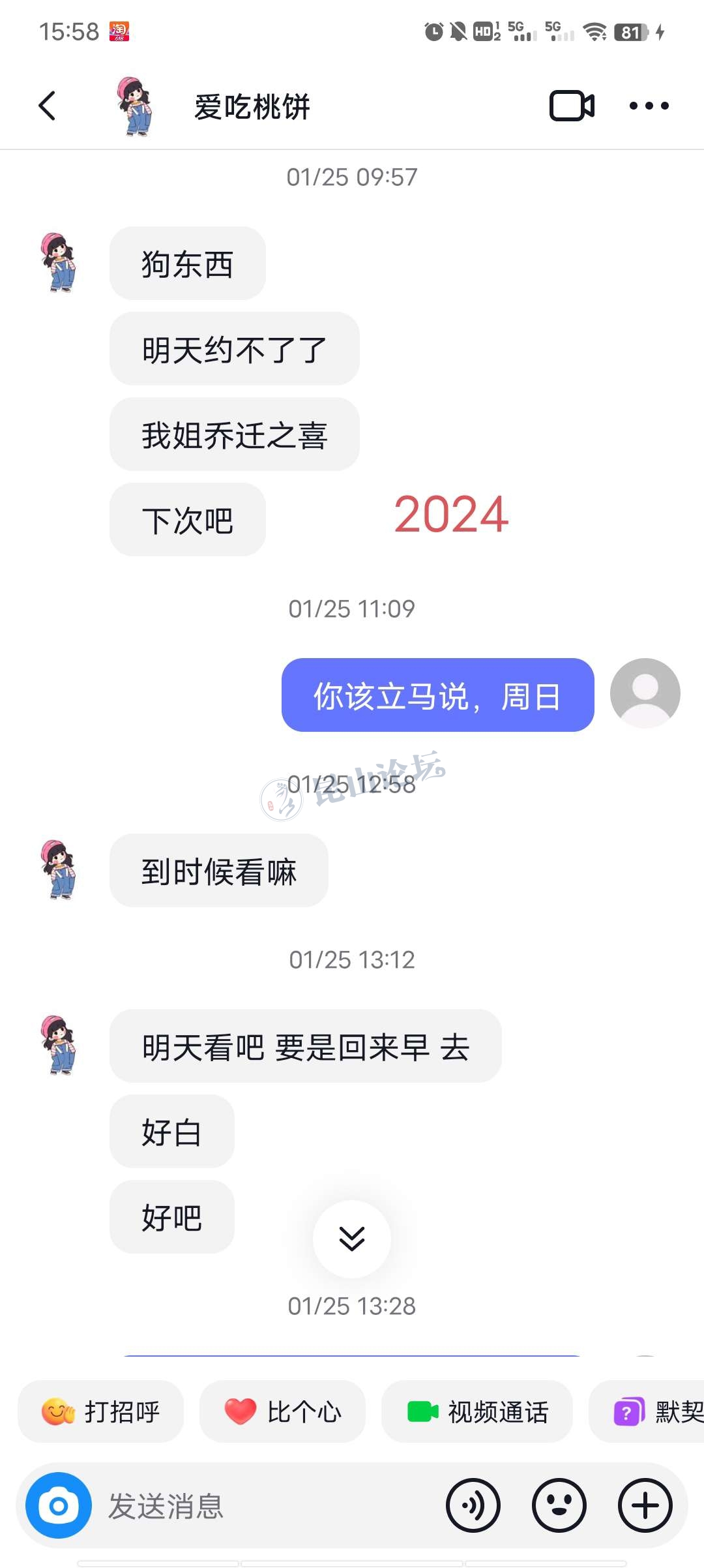The height and width of the screenshot is (1568, 704).
Task: Switch to voice message input
Action: coord(473,1505)
